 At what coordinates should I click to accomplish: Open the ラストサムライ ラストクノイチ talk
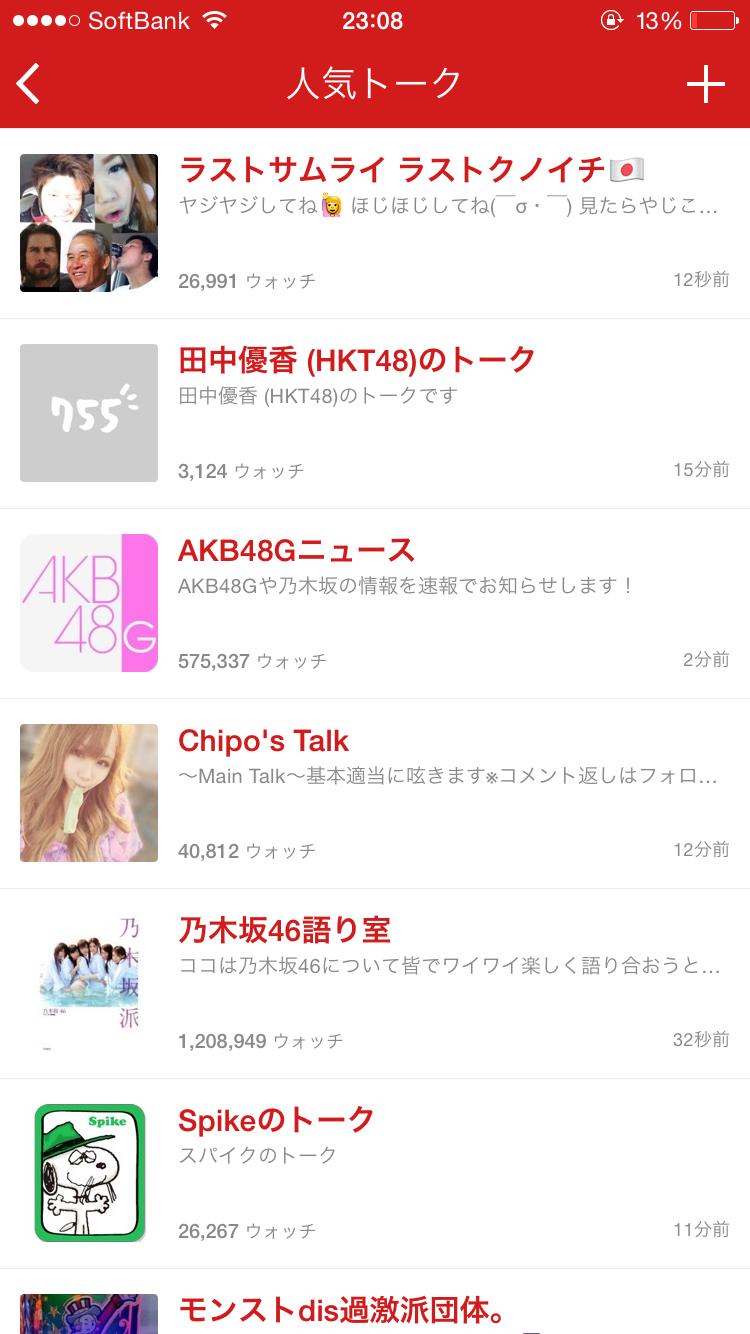point(411,169)
